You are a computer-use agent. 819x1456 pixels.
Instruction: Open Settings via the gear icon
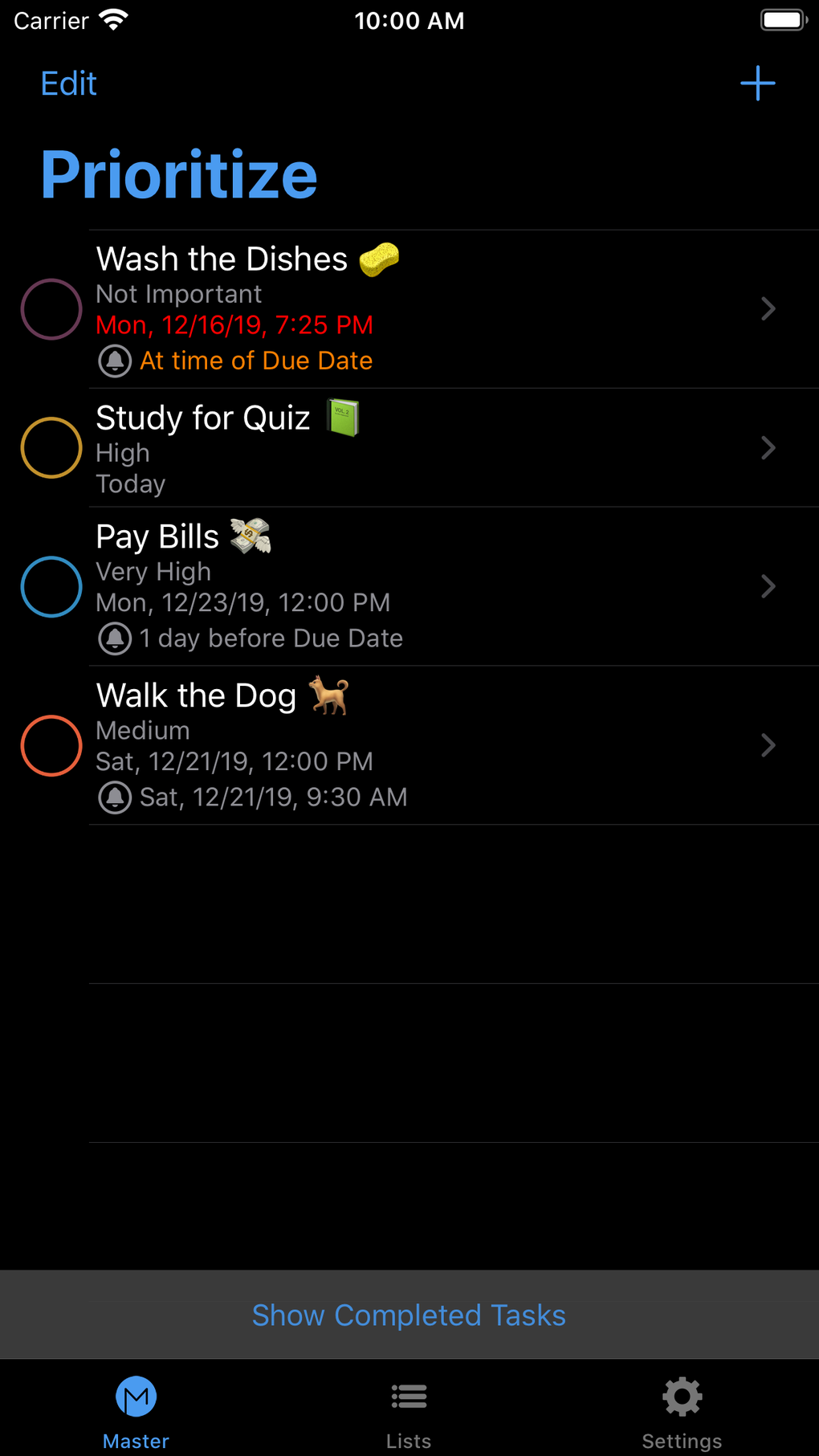click(x=682, y=1396)
